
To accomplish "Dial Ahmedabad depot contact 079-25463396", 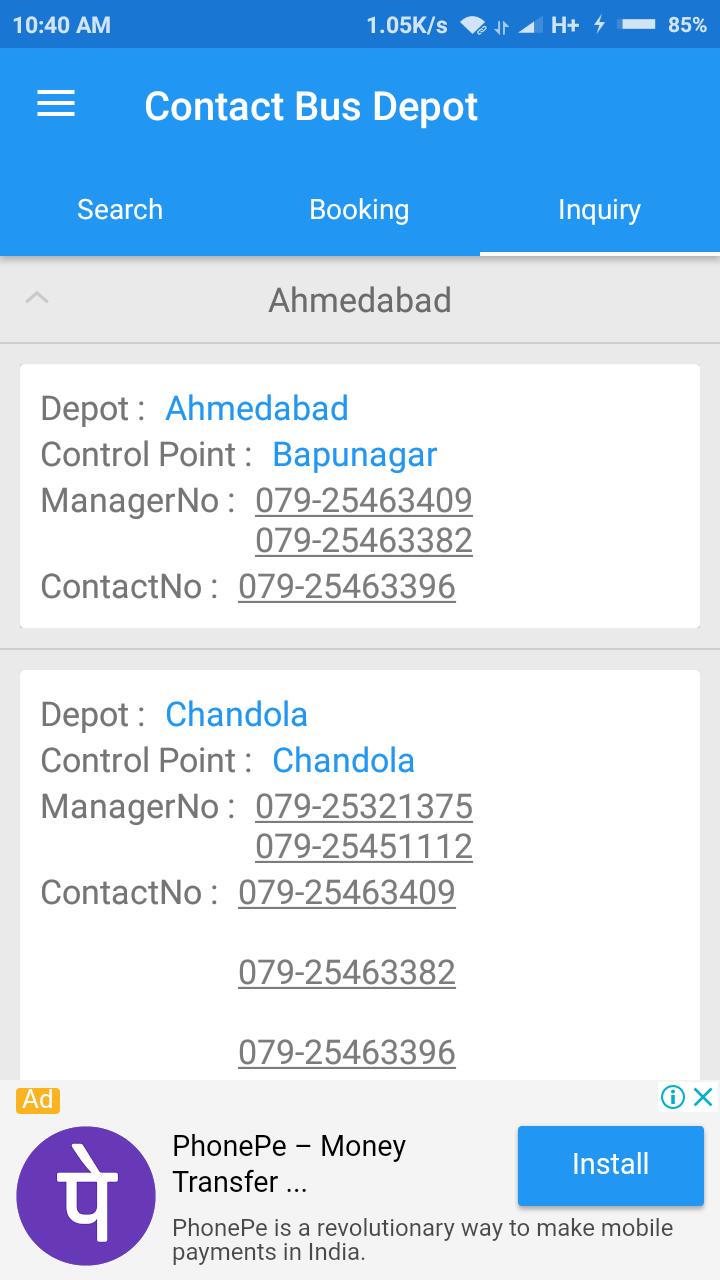I will 347,586.
